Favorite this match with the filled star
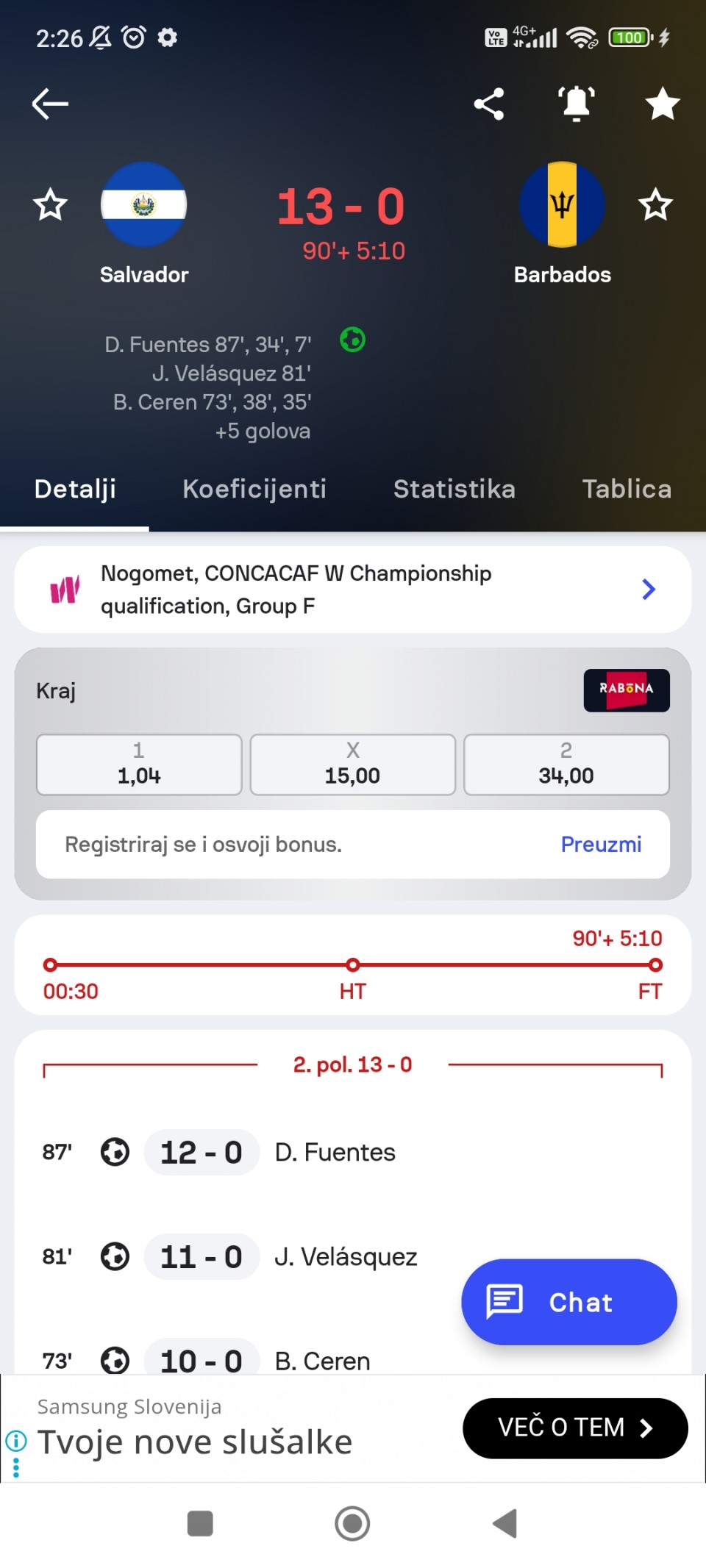Viewport: 706px width, 1568px height. coord(663,104)
